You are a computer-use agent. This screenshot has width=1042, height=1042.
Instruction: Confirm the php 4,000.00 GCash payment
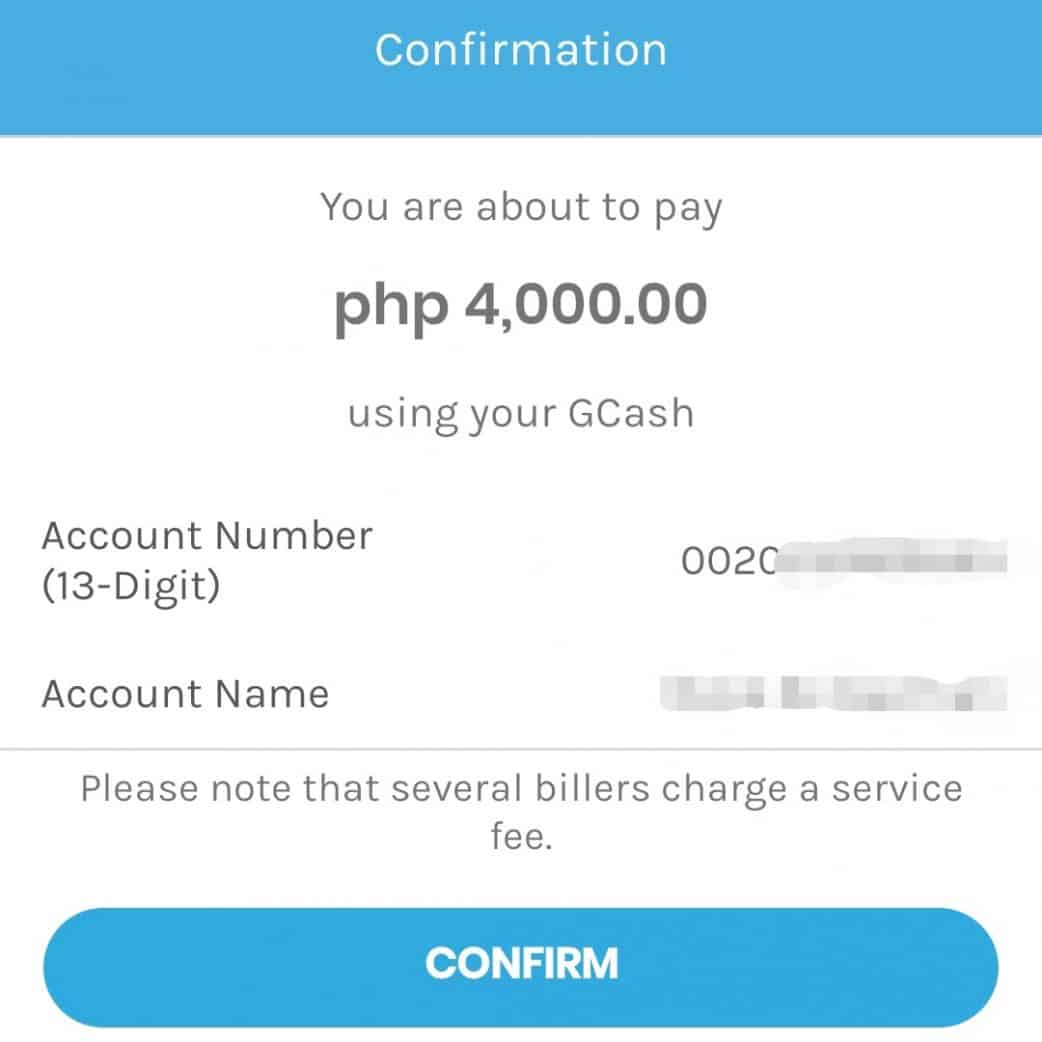(x=521, y=965)
